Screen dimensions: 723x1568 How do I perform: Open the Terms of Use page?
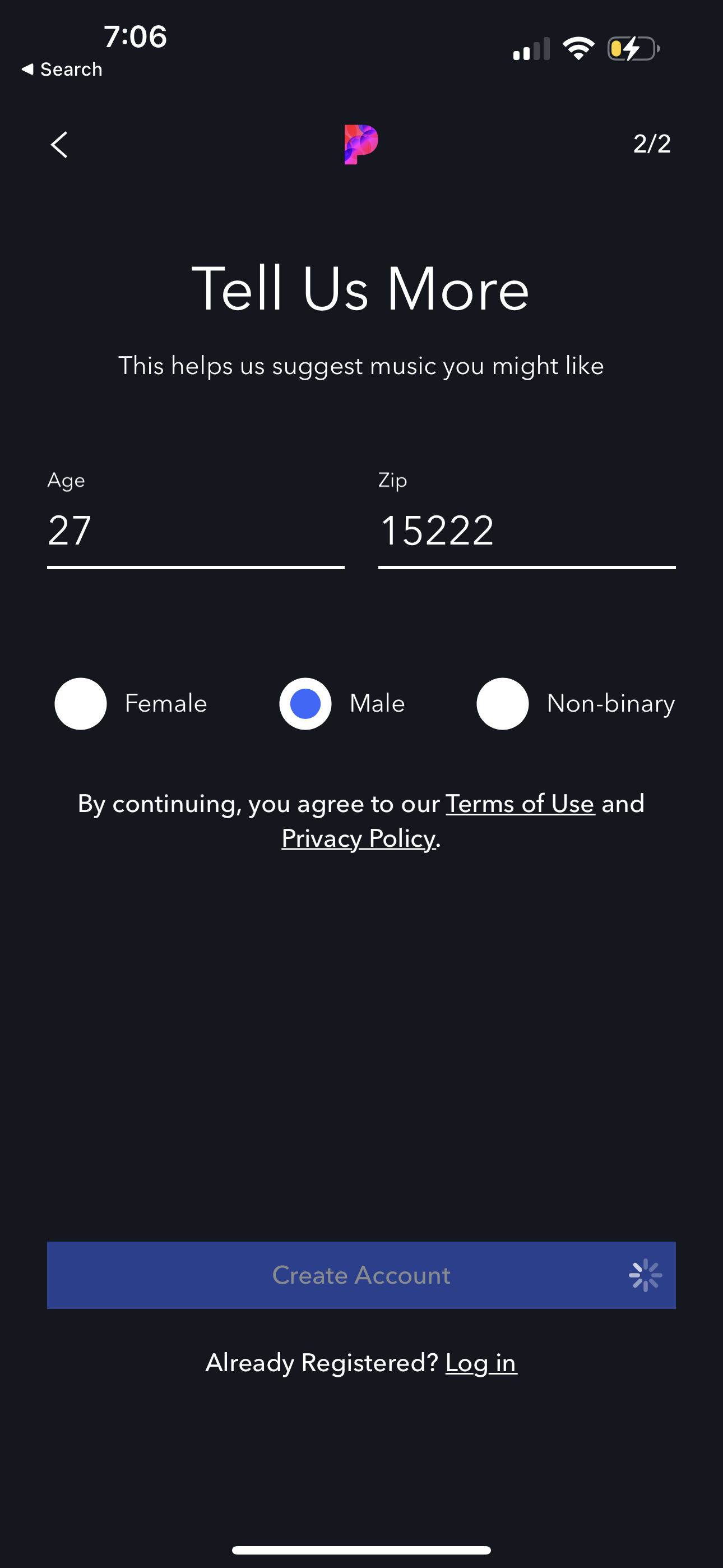(x=520, y=804)
